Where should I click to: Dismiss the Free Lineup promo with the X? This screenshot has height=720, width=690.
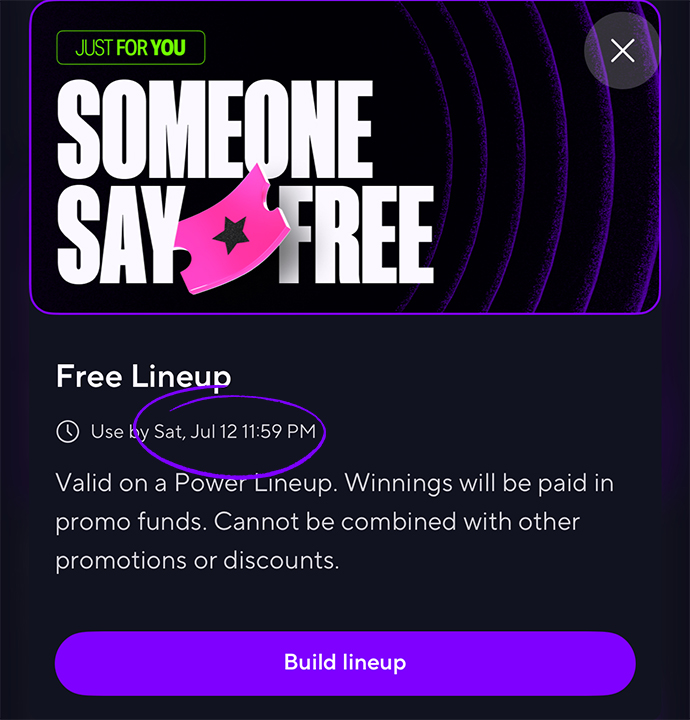(622, 51)
